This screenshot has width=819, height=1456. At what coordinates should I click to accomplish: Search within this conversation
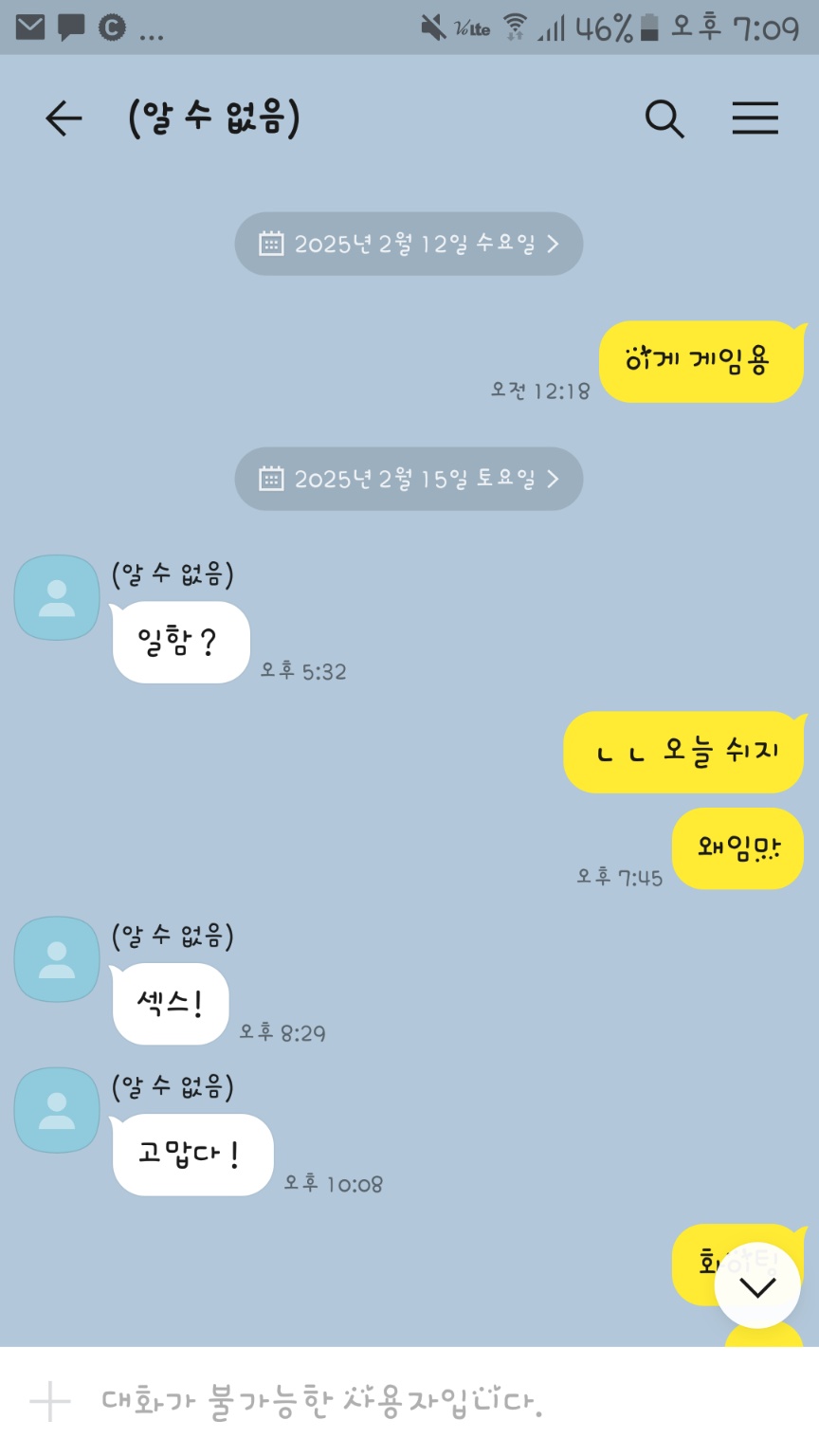click(664, 119)
